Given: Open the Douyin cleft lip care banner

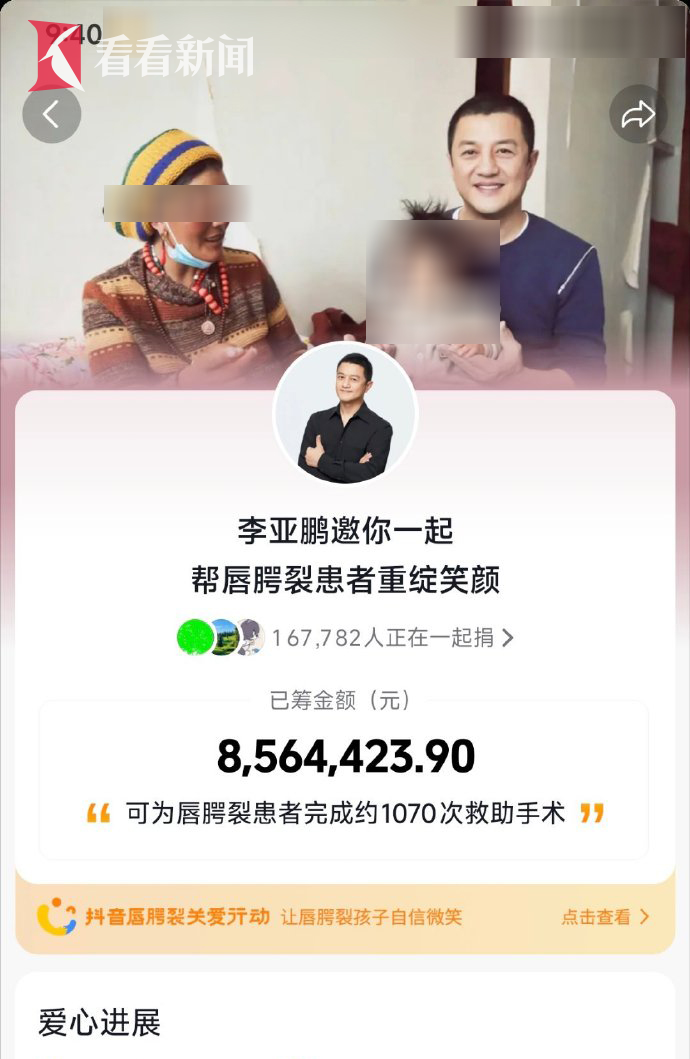Looking at the screenshot, I should point(344,917).
